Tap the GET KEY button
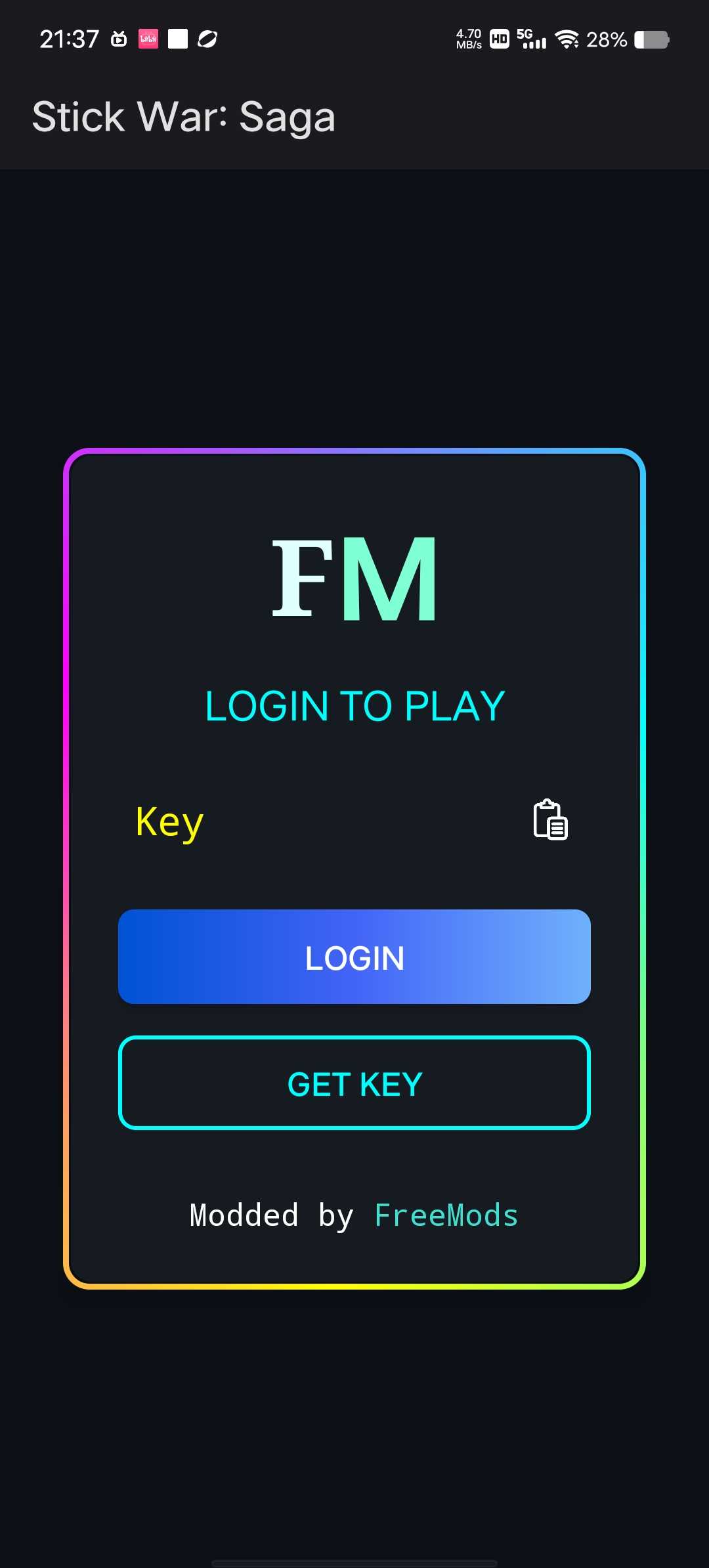This screenshot has height=1568, width=709. click(354, 1083)
